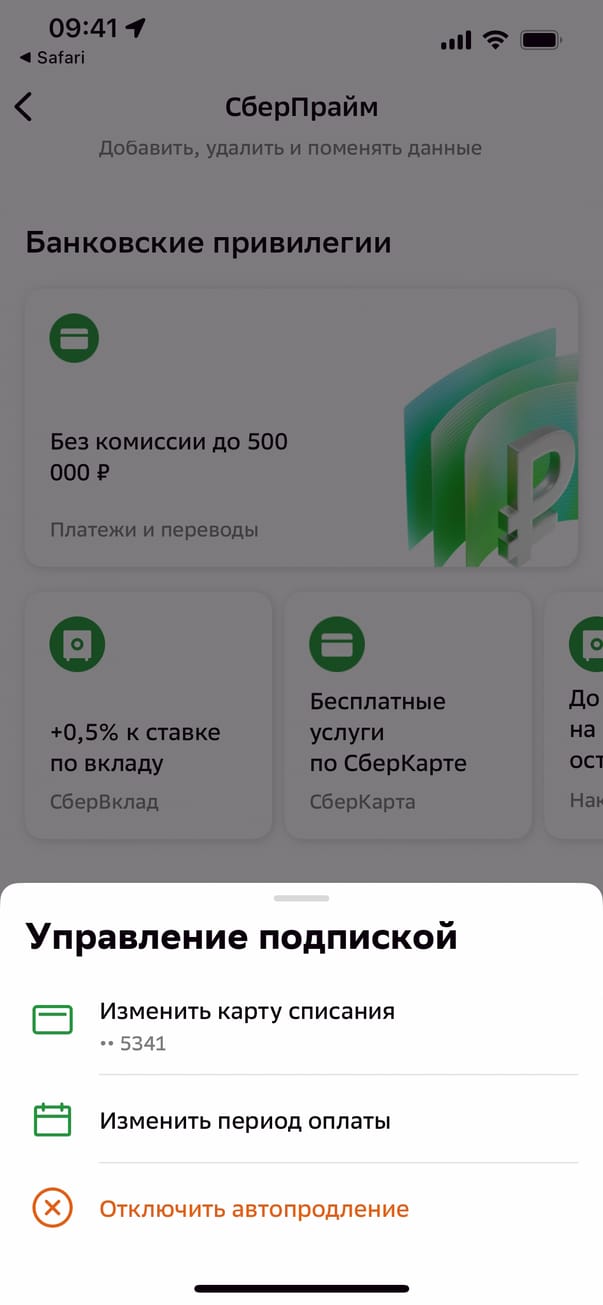This screenshot has width=603, height=1305.
Task: Open Бесплатные услуги по СберКарте card
Action: coord(407,714)
